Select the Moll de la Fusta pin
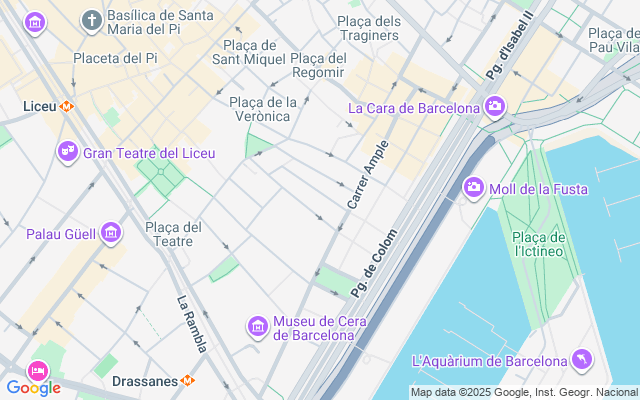This screenshot has height=400, width=640. [x=474, y=187]
